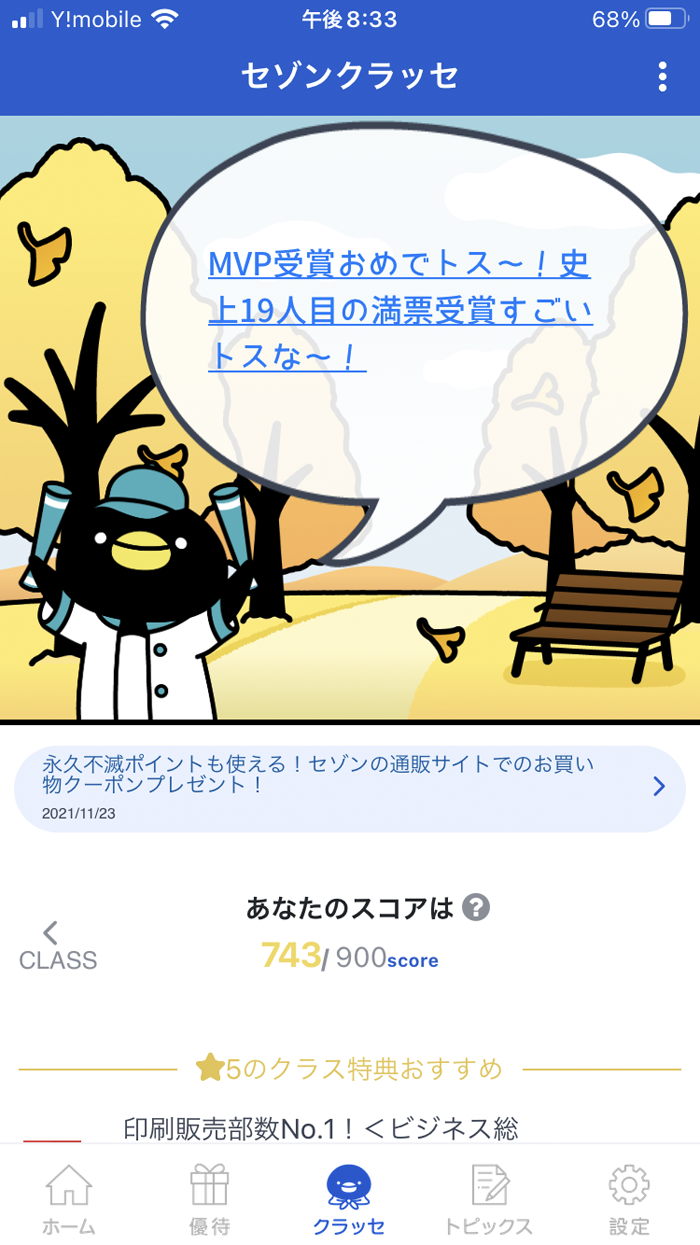Open the 永久不滅ポイント coupon announcement
This screenshot has width=700, height=1245.
pyautogui.click(x=349, y=788)
